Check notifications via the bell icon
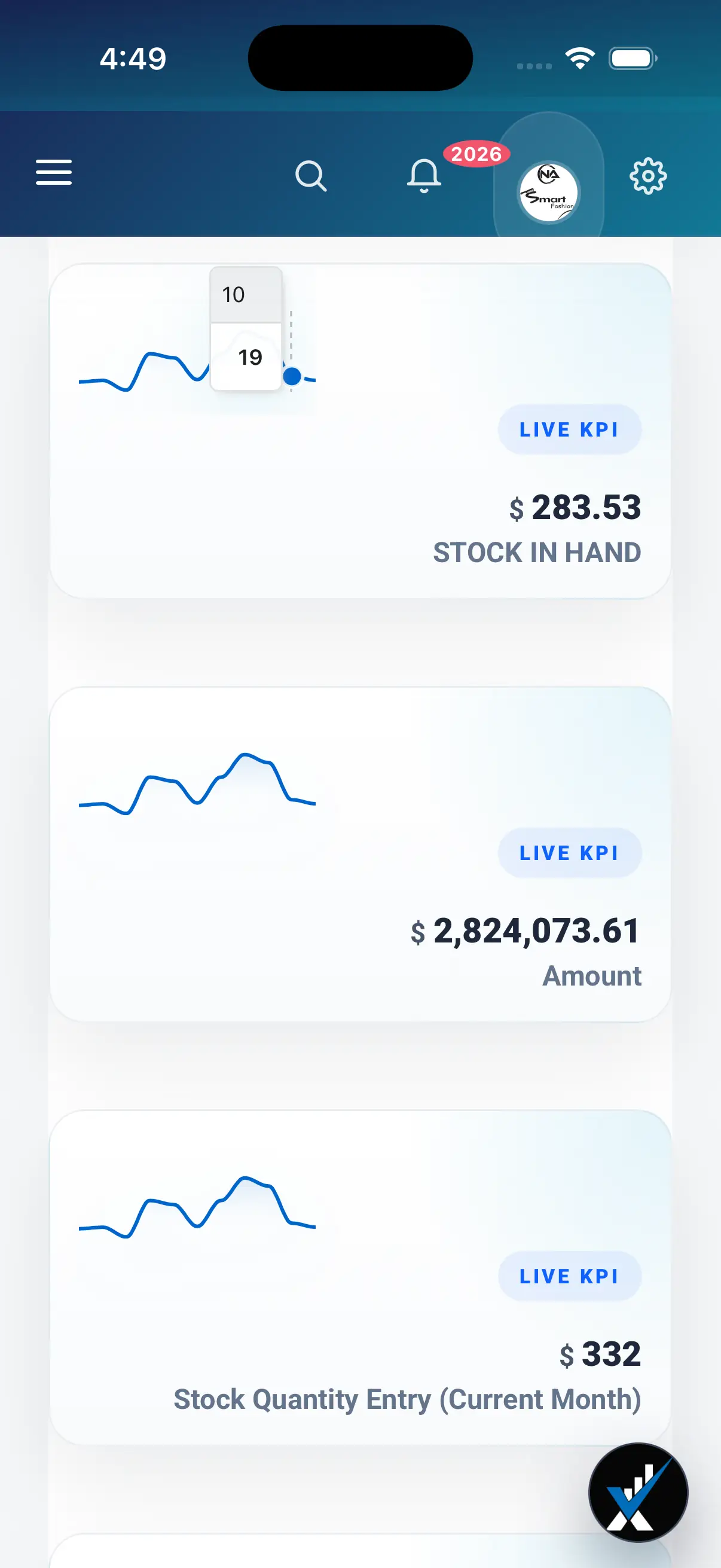 pyautogui.click(x=424, y=176)
